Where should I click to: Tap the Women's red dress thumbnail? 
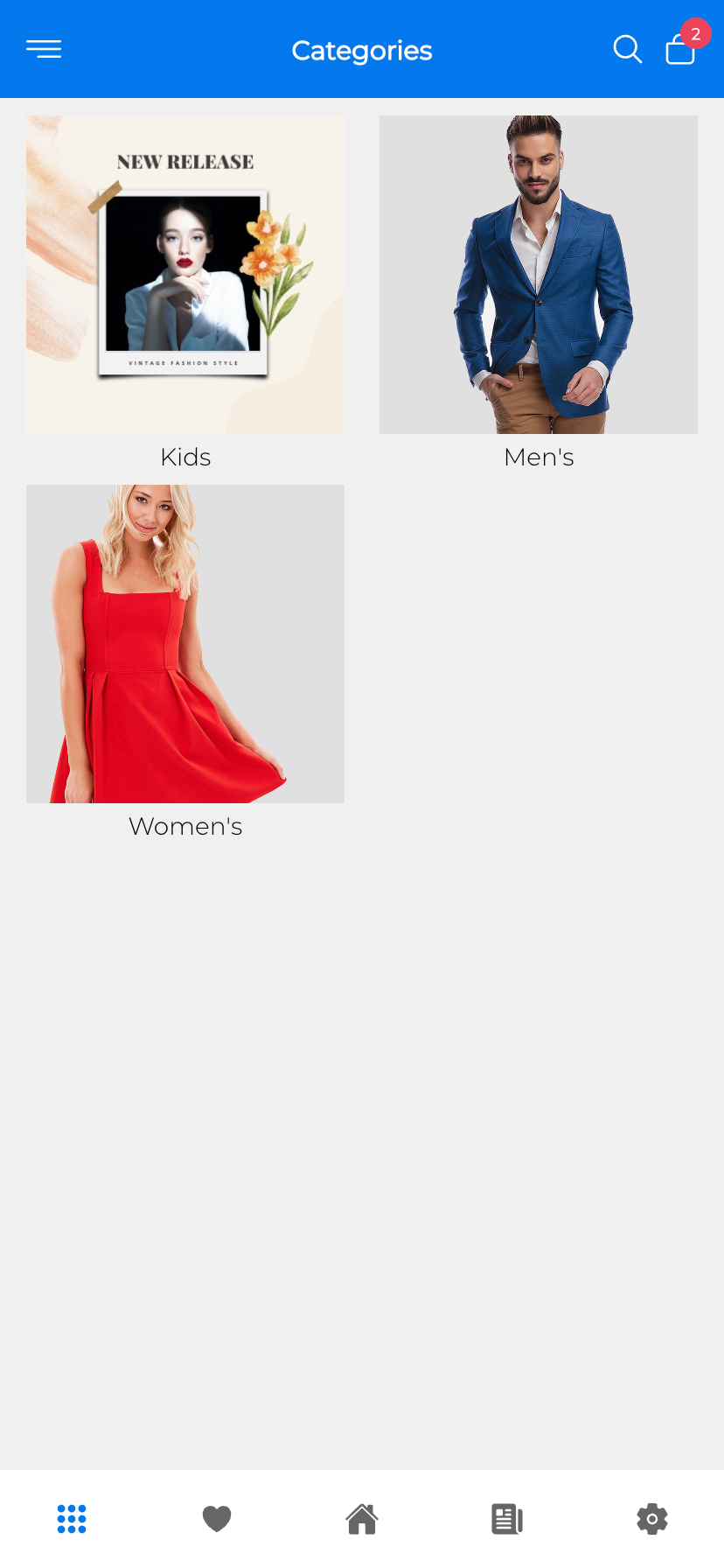185,644
